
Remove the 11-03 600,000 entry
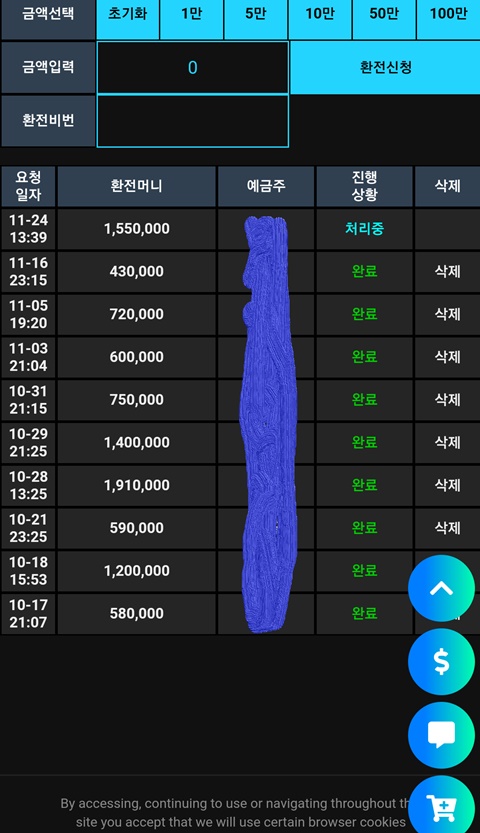[x=448, y=357]
